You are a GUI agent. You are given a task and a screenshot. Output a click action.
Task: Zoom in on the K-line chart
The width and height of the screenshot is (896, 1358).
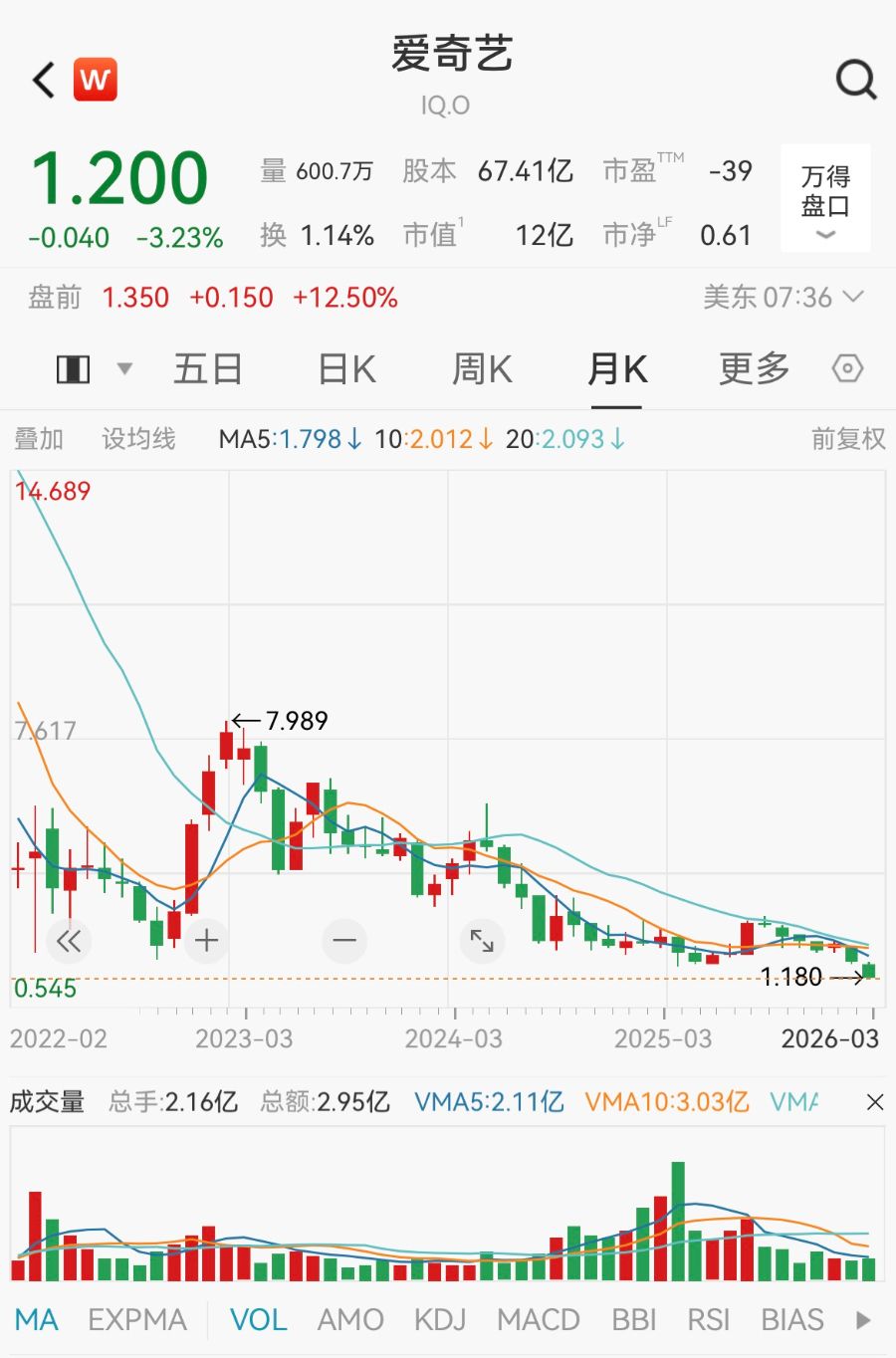206,941
